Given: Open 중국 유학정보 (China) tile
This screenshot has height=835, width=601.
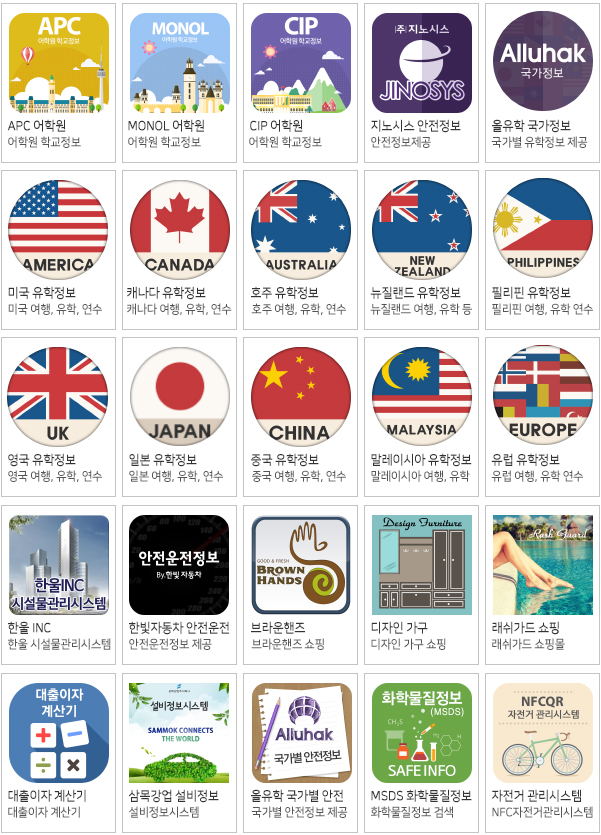Looking at the screenshot, I should pyautogui.click(x=300, y=398).
